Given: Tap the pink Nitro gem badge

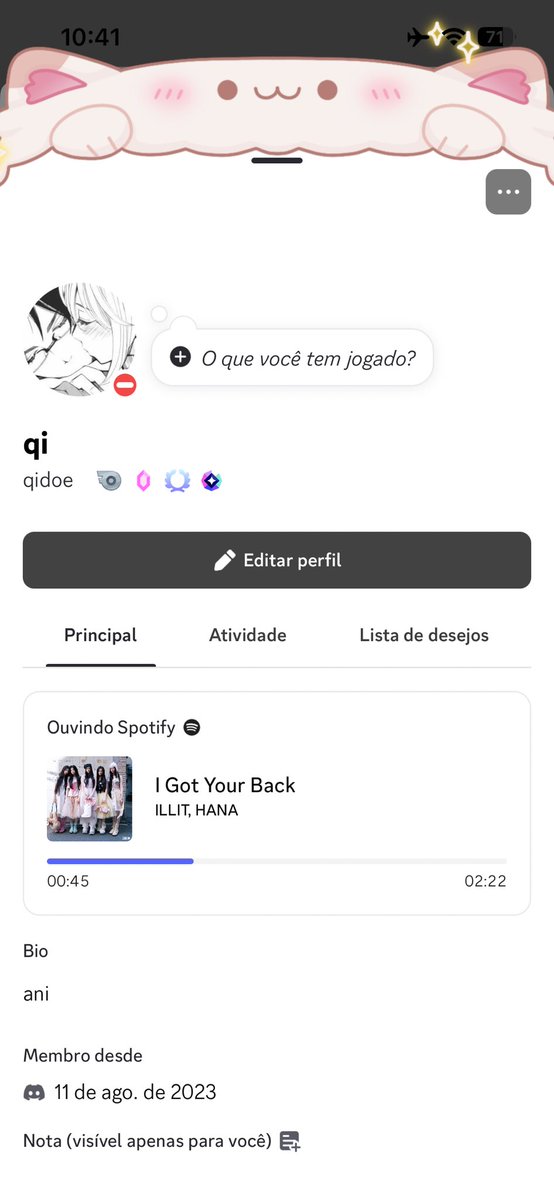Looking at the screenshot, I should tap(143, 481).
